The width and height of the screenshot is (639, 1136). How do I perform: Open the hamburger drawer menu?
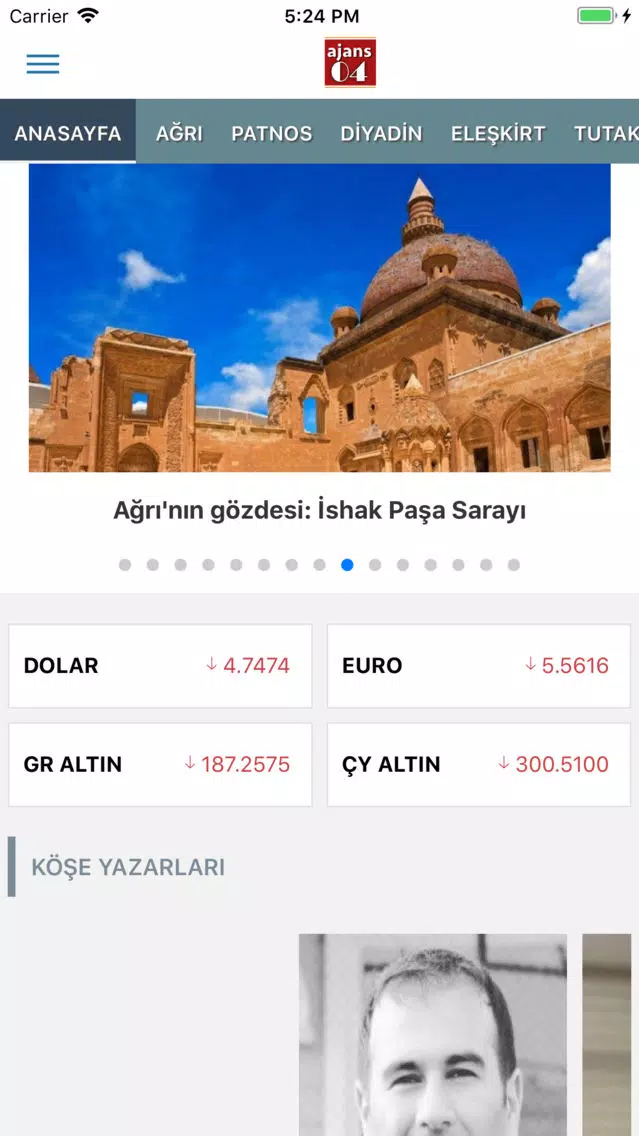pyautogui.click(x=43, y=64)
